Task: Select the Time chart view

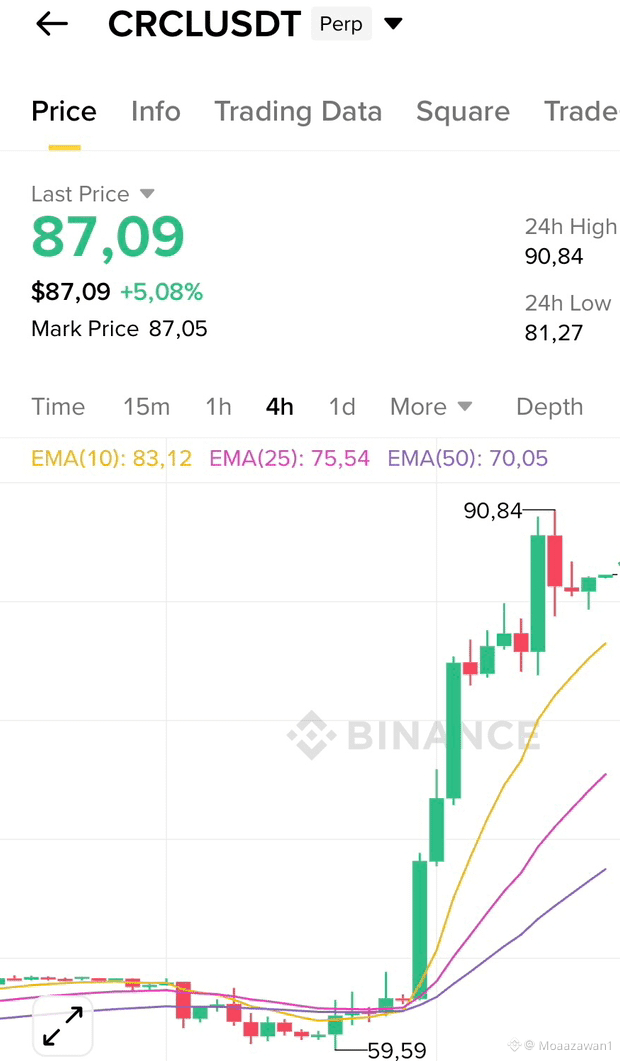Action: (x=58, y=407)
